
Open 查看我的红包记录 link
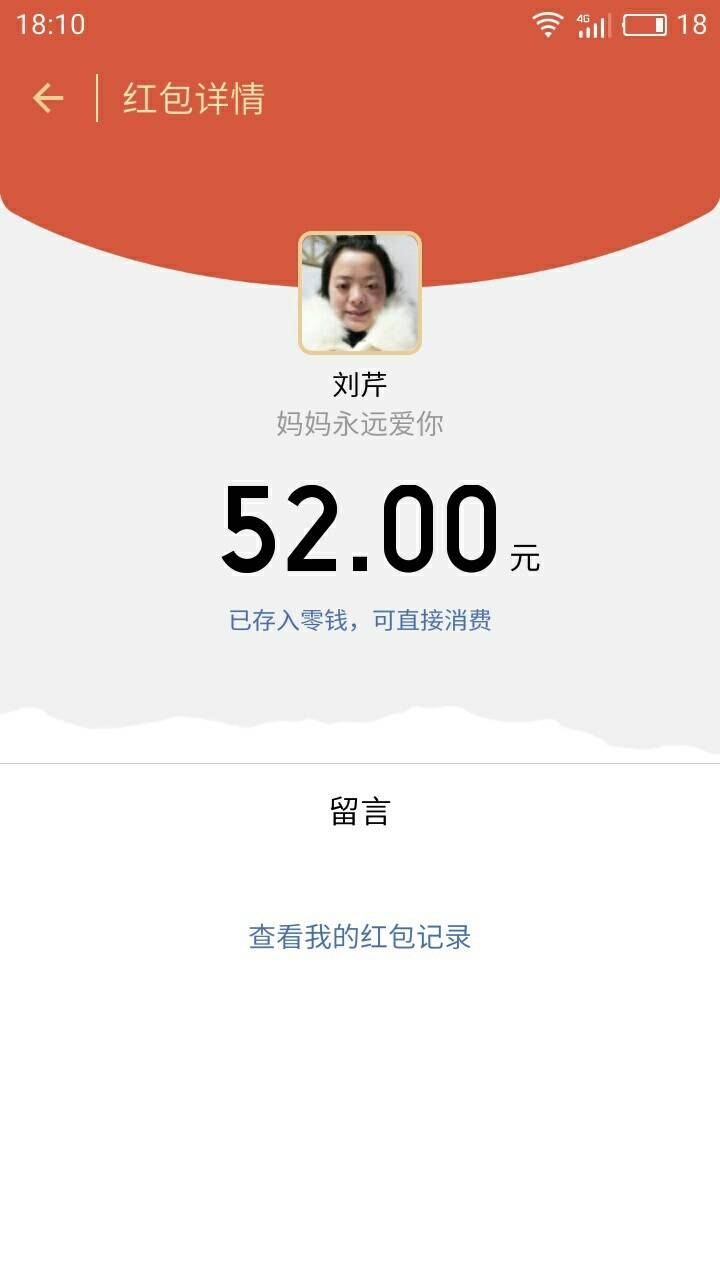(360, 937)
